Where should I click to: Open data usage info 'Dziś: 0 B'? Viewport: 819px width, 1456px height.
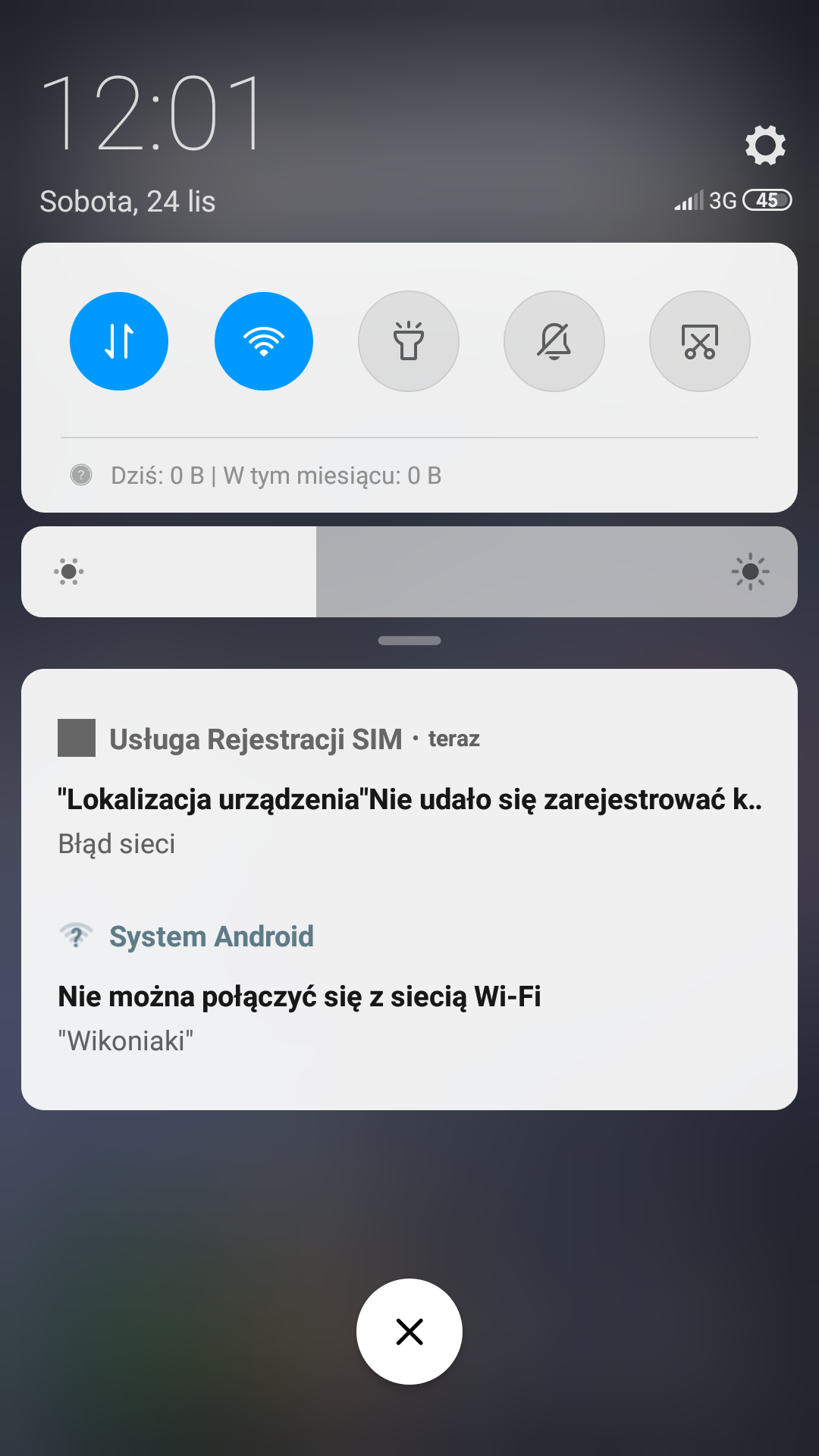(x=276, y=475)
